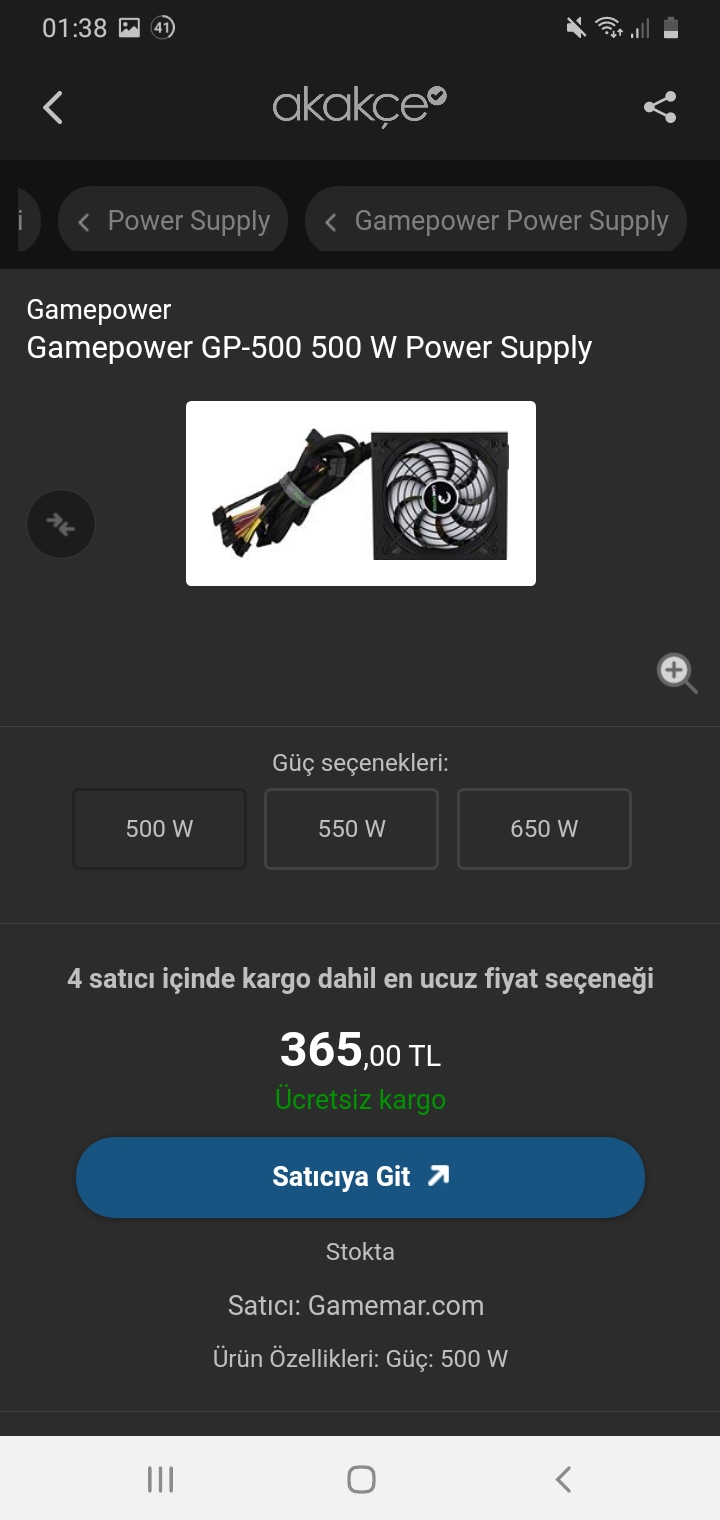Go back using the top-left arrow

tap(53, 107)
